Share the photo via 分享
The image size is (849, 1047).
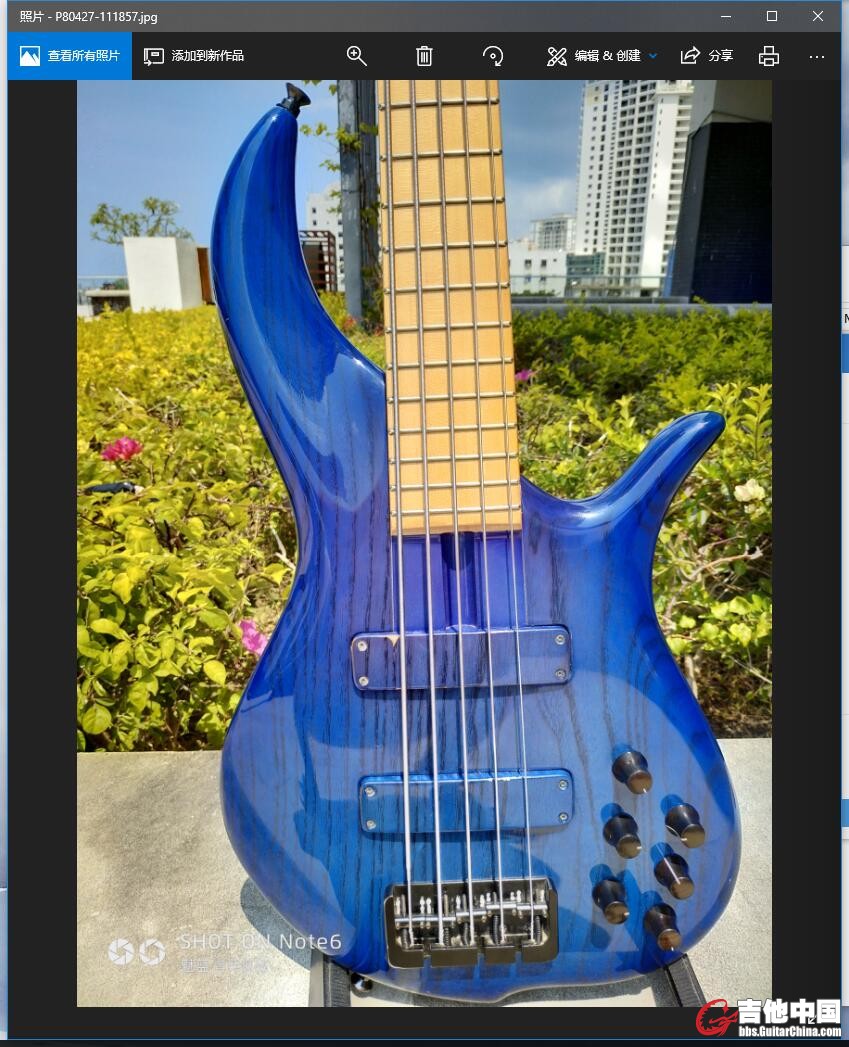tap(707, 56)
